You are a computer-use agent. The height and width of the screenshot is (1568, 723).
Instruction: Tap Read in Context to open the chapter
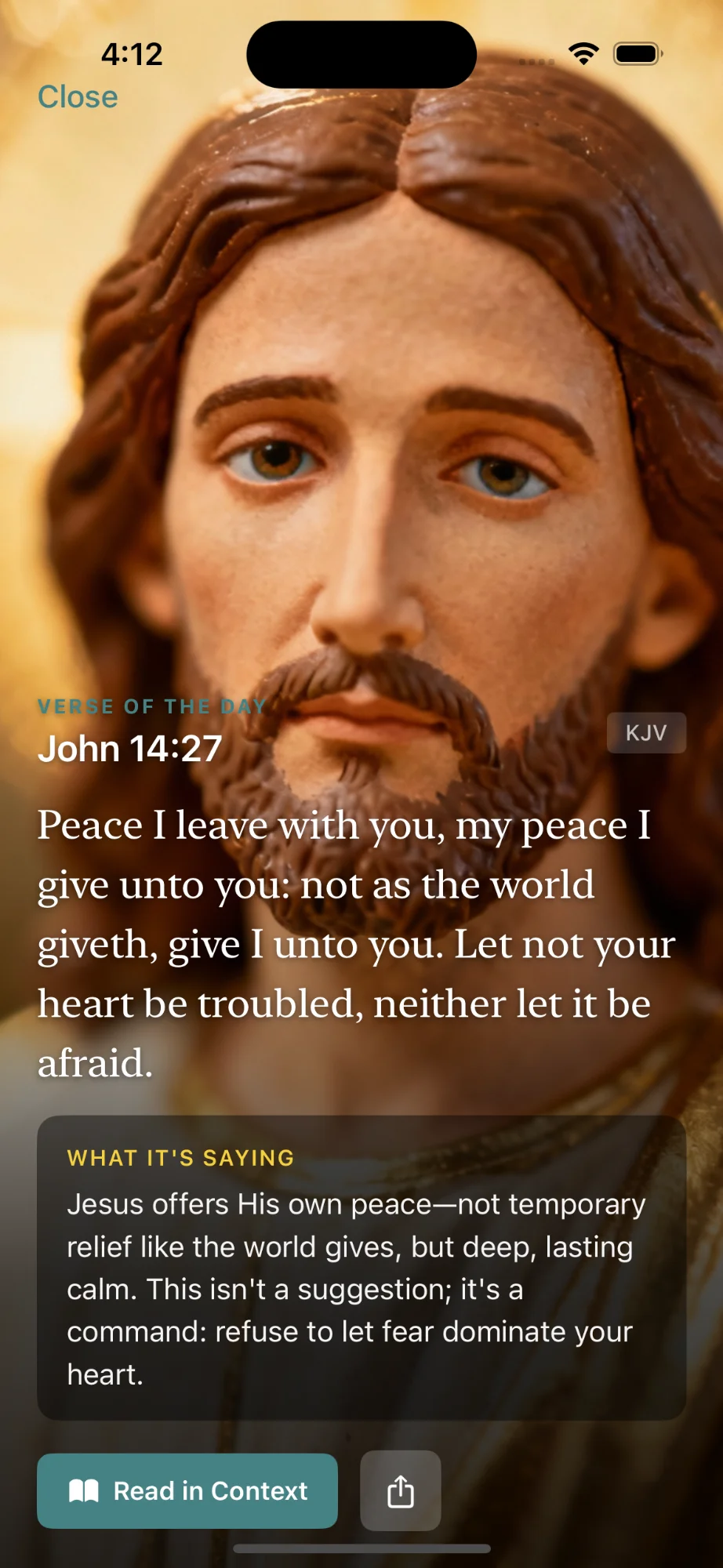[187, 1490]
